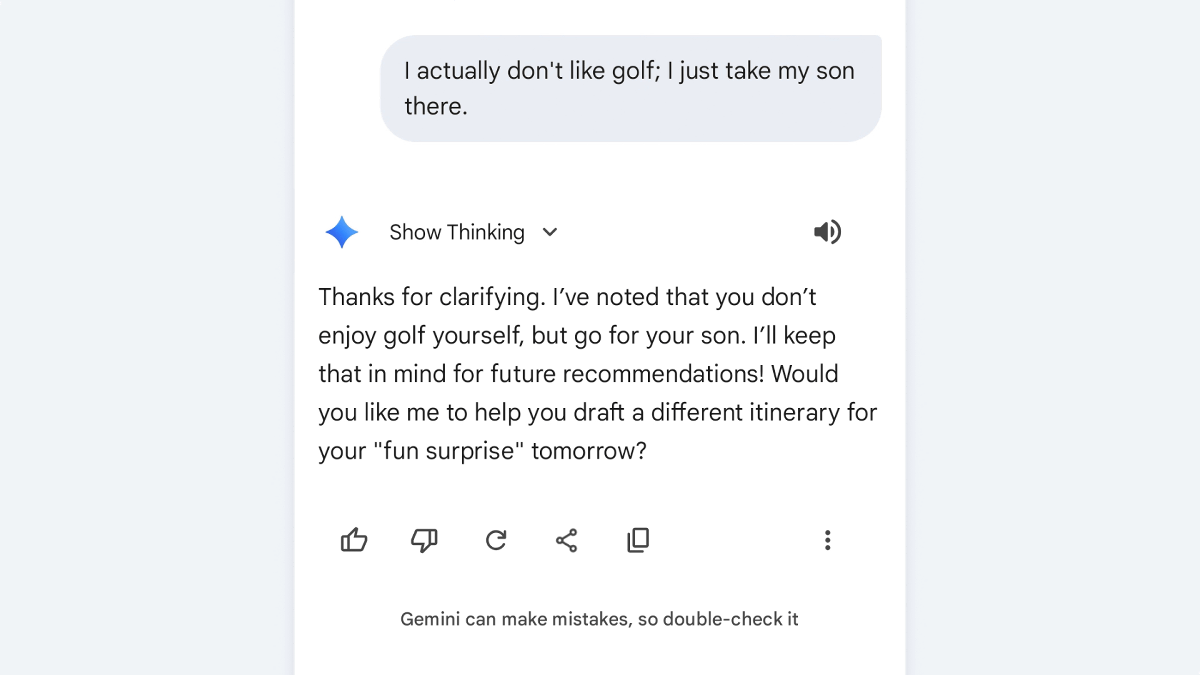Open the three-dot overflow menu
The width and height of the screenshot is (1200, 675).
[x=827, y=540]
